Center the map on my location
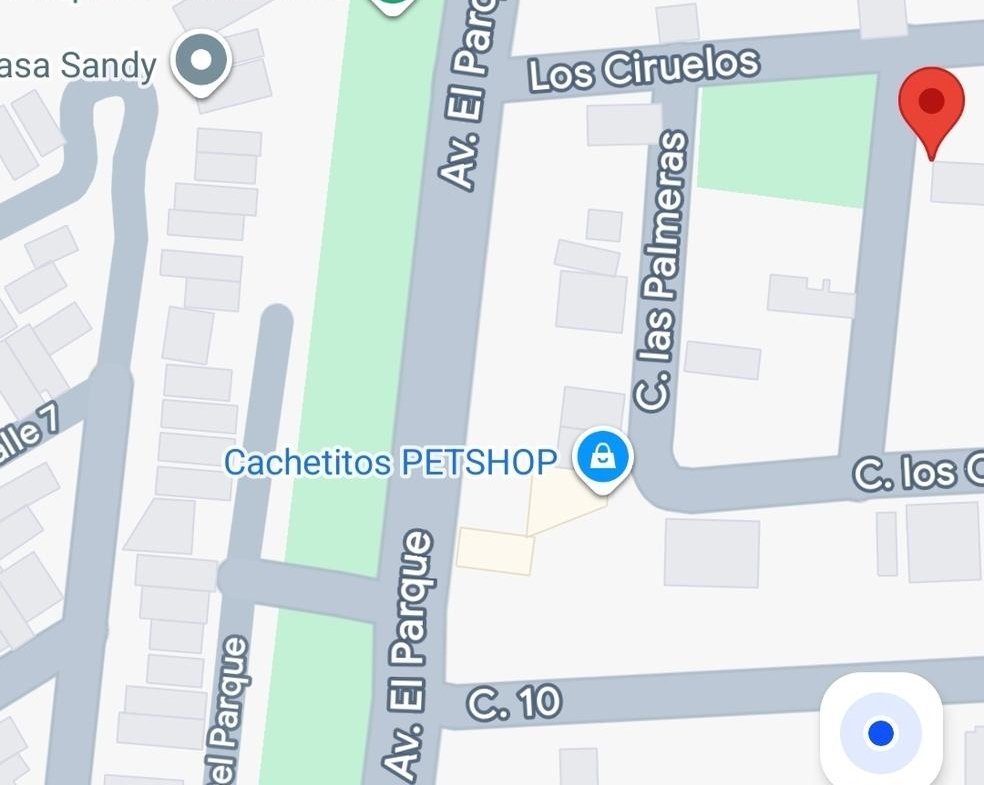This screenshot has width=984, height=785. coord(880,734)
